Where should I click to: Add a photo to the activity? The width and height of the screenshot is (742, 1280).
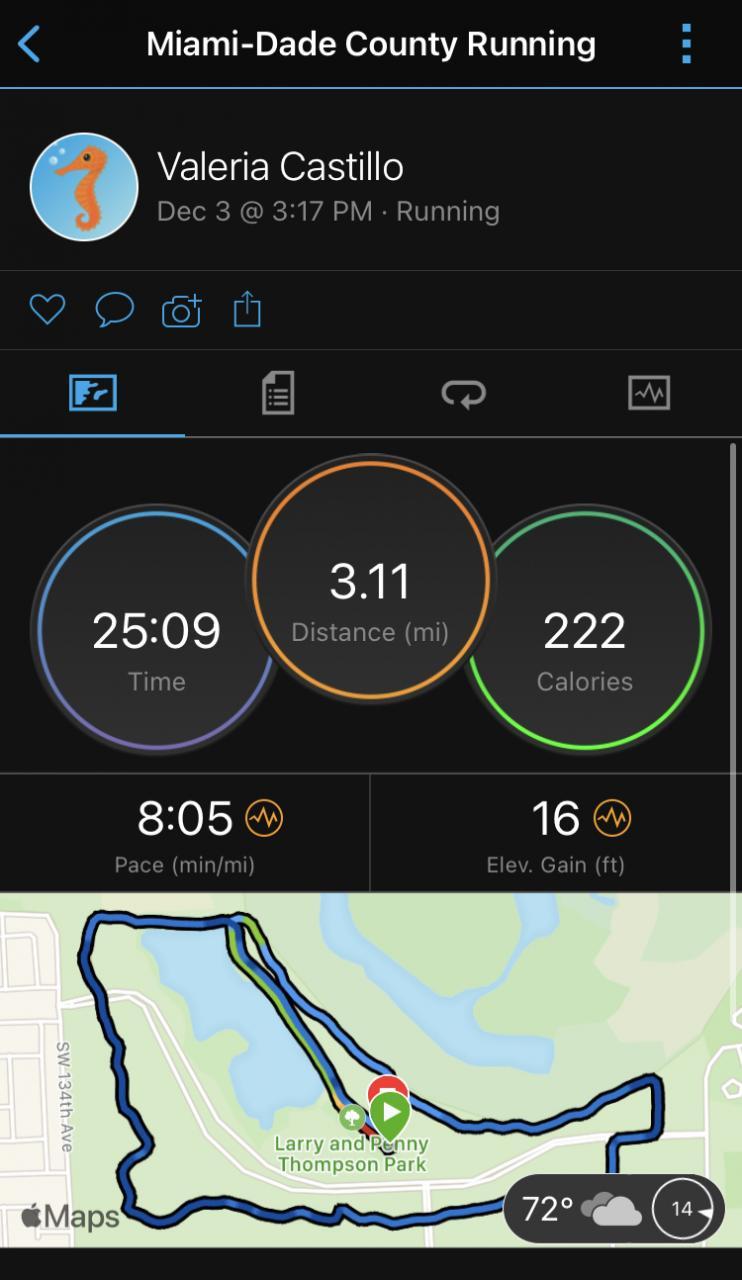click(181, 311)
